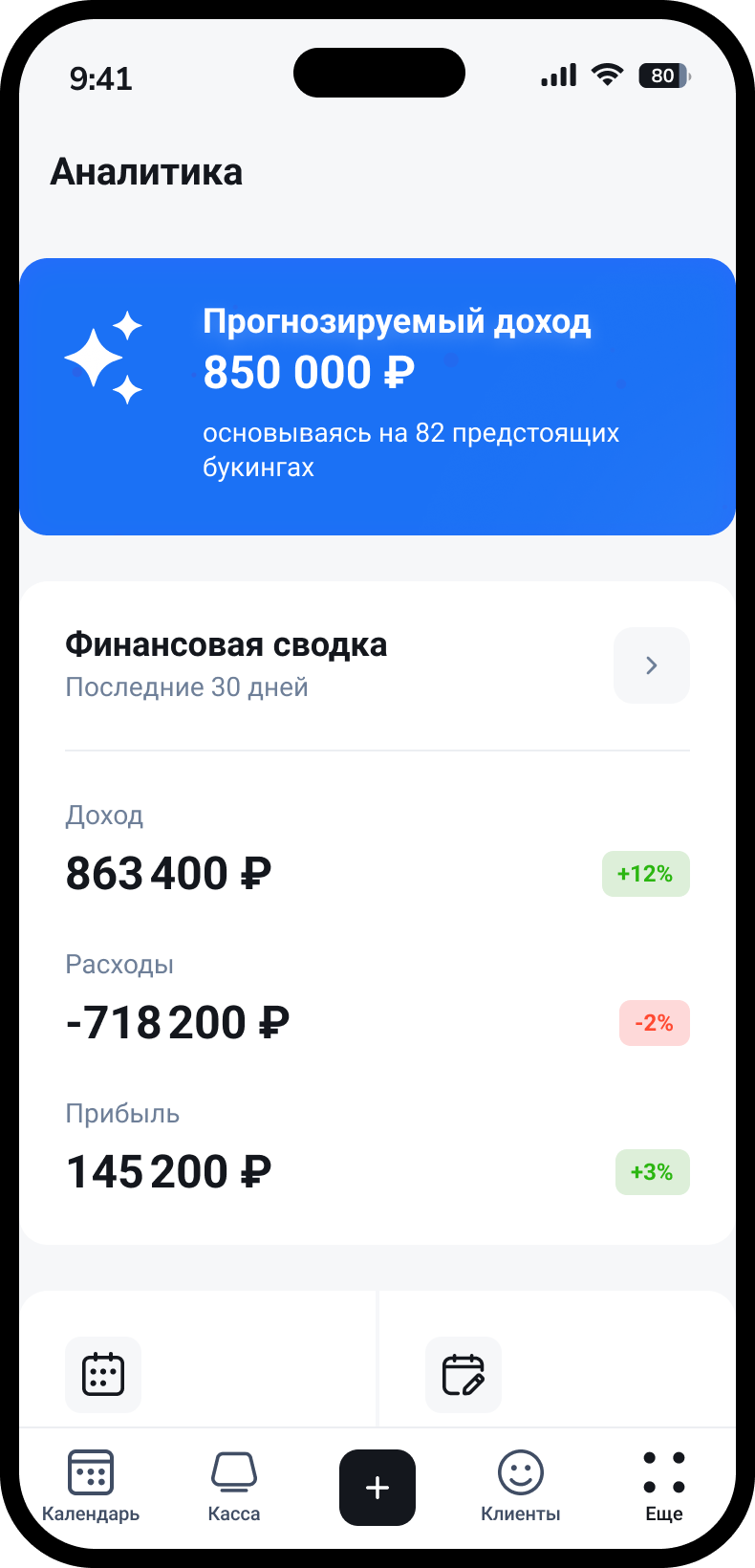Viewport: 755px width, 1568px height.
Task: Open the Календарь tab icon in bottom navigation
Action: 90,1473
